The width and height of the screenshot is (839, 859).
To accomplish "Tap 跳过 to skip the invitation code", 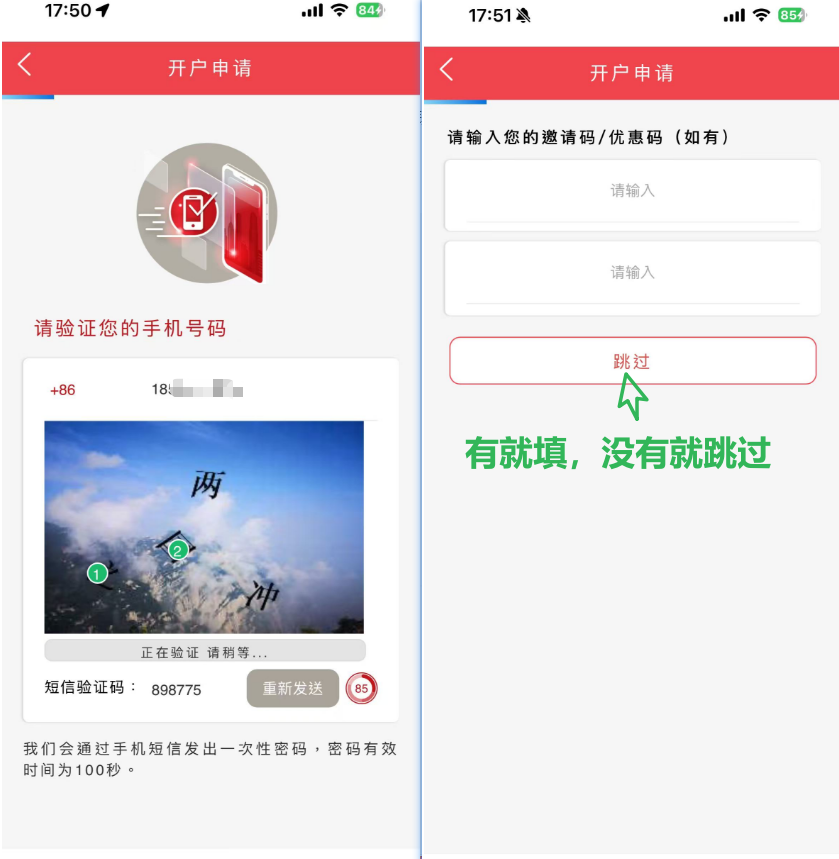I will tap(632, 361).
